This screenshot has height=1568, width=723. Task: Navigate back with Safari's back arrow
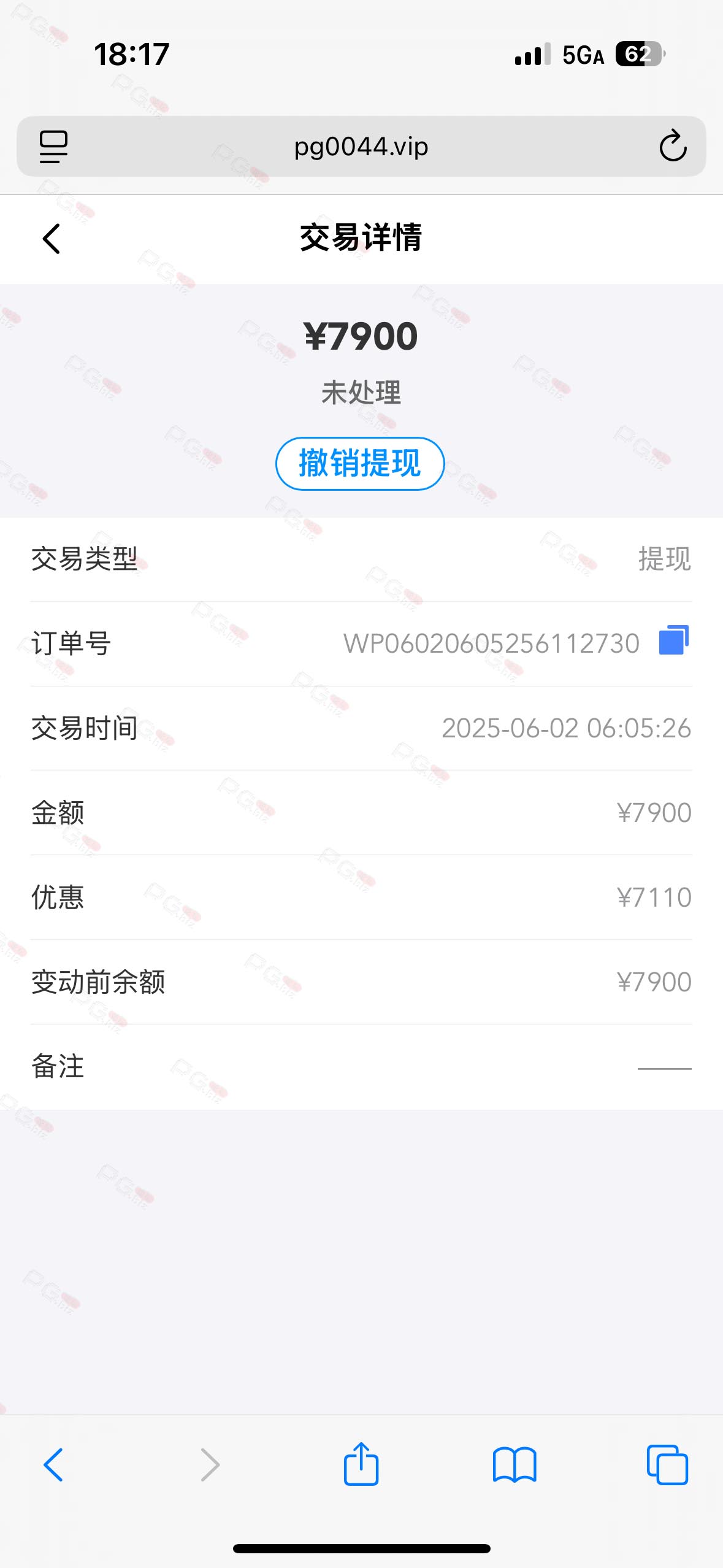(53, 1465)
